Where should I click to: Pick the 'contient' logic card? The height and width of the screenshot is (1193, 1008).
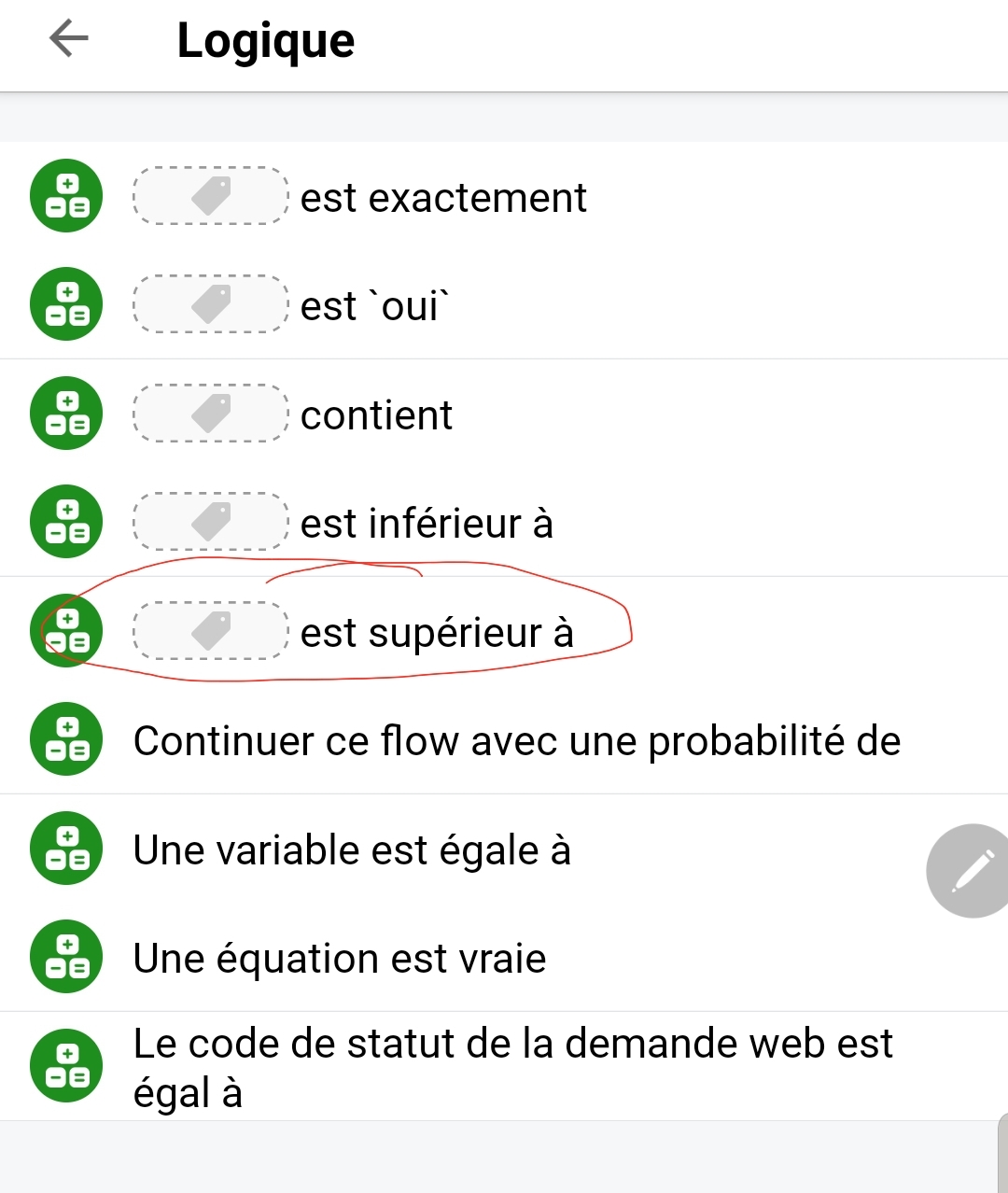[x=376, y=414]
